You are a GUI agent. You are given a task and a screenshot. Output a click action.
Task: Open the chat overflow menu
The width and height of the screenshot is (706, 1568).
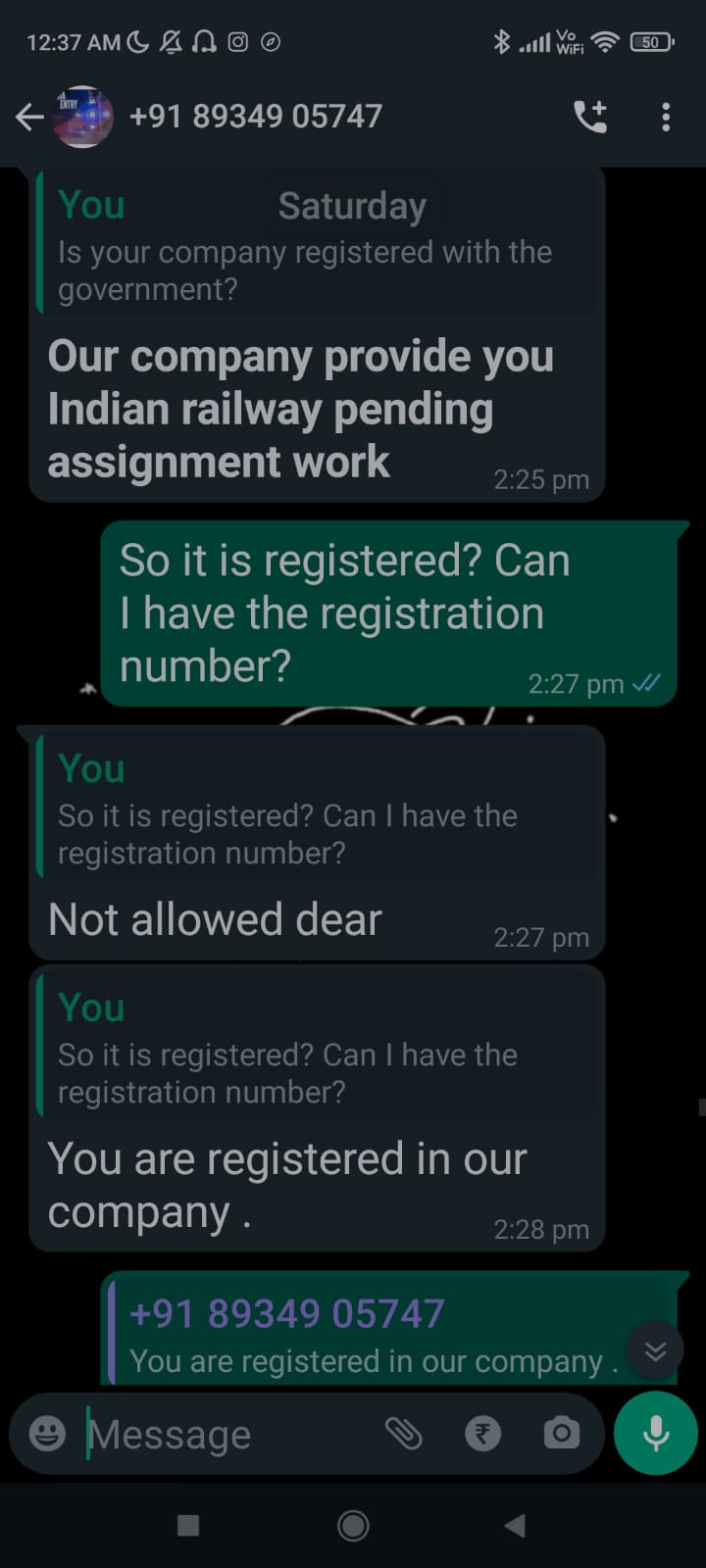666,117
